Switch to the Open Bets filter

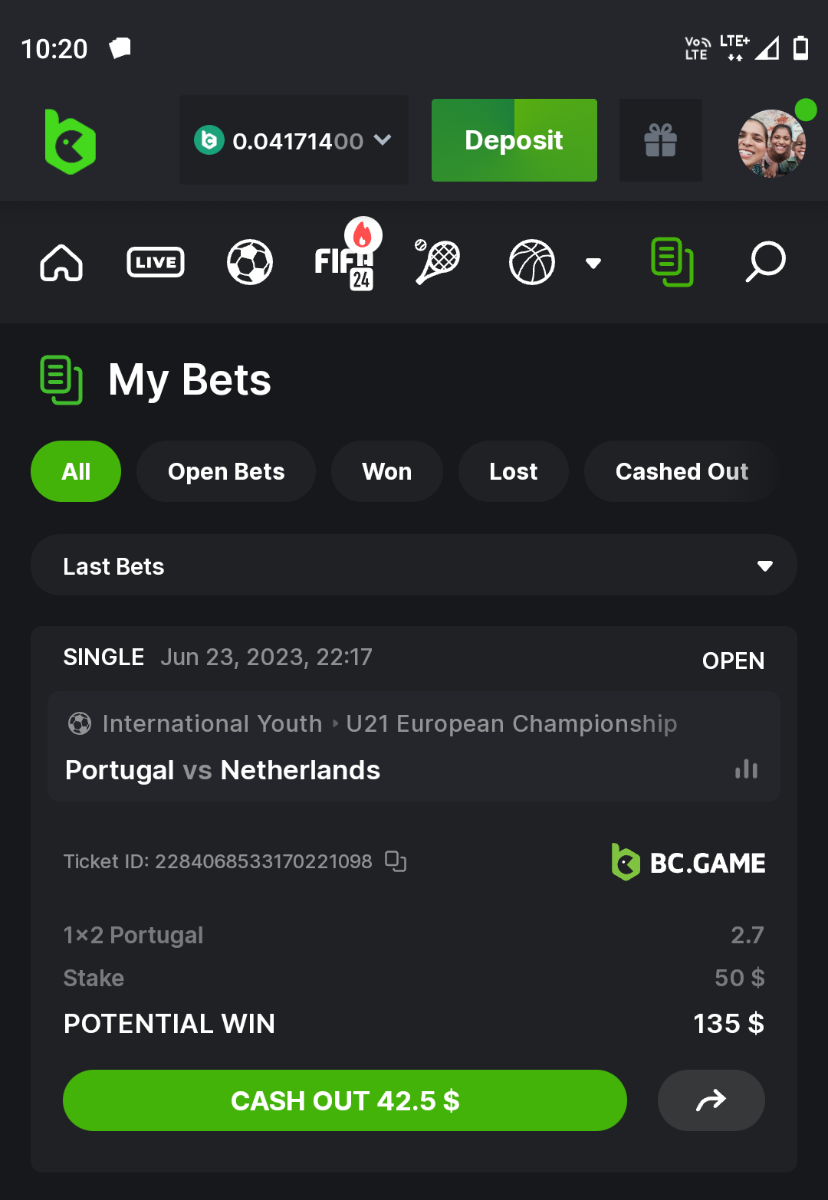[x=226, y=472]
